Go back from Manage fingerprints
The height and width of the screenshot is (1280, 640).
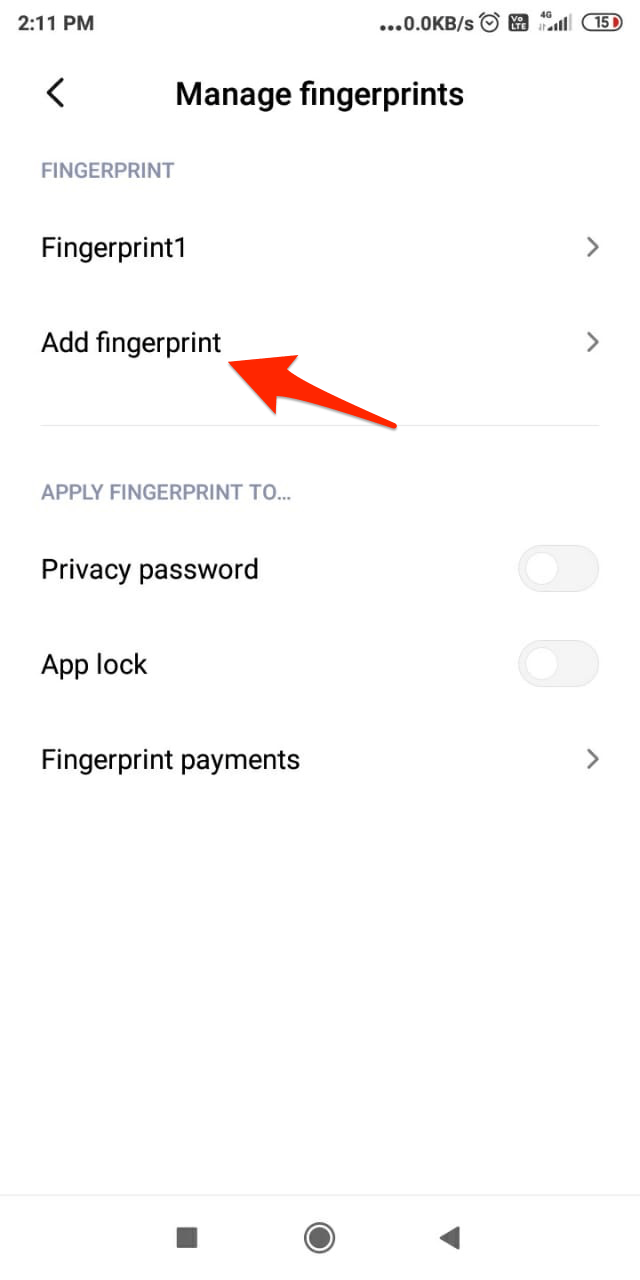click(56, 94)
